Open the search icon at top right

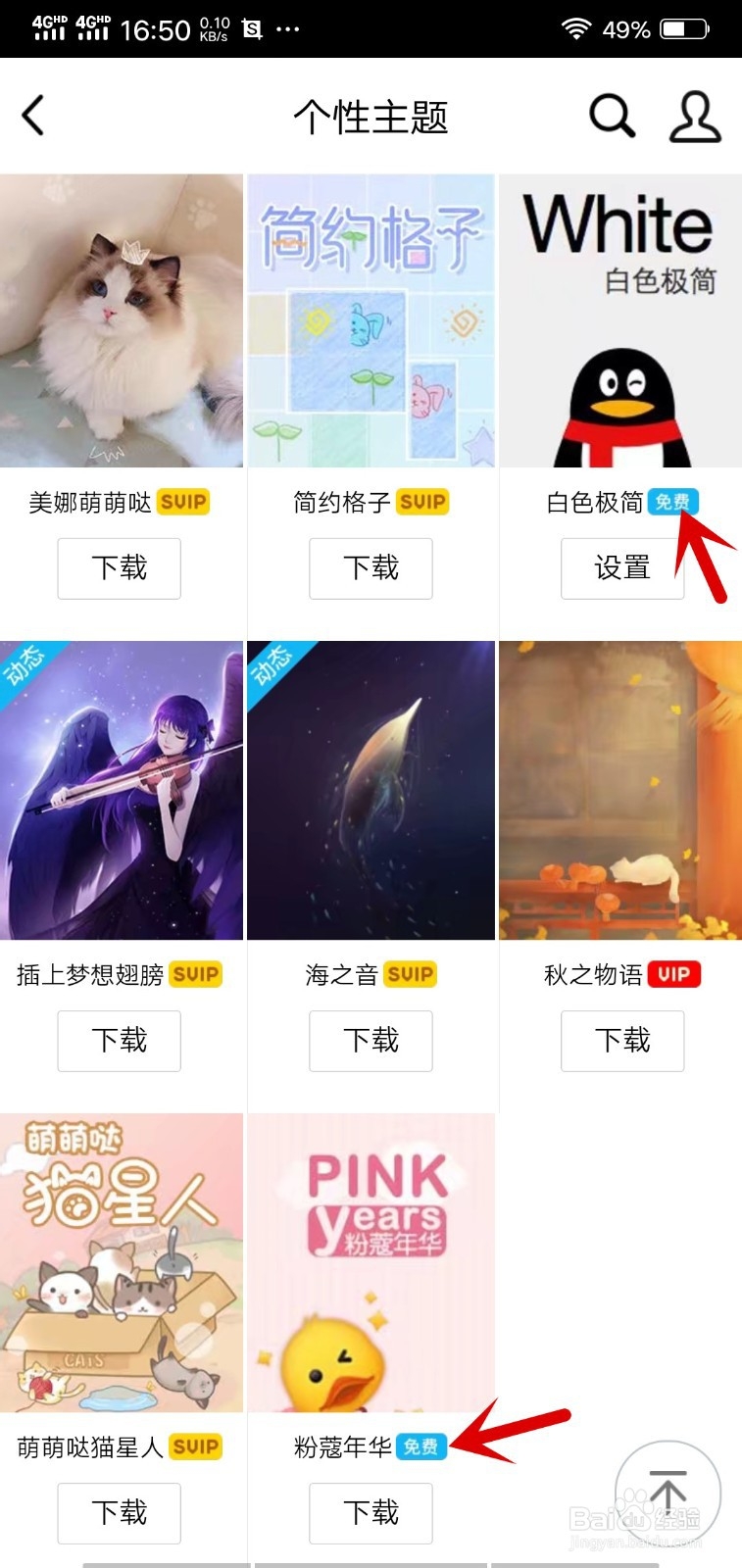point(611,117)
